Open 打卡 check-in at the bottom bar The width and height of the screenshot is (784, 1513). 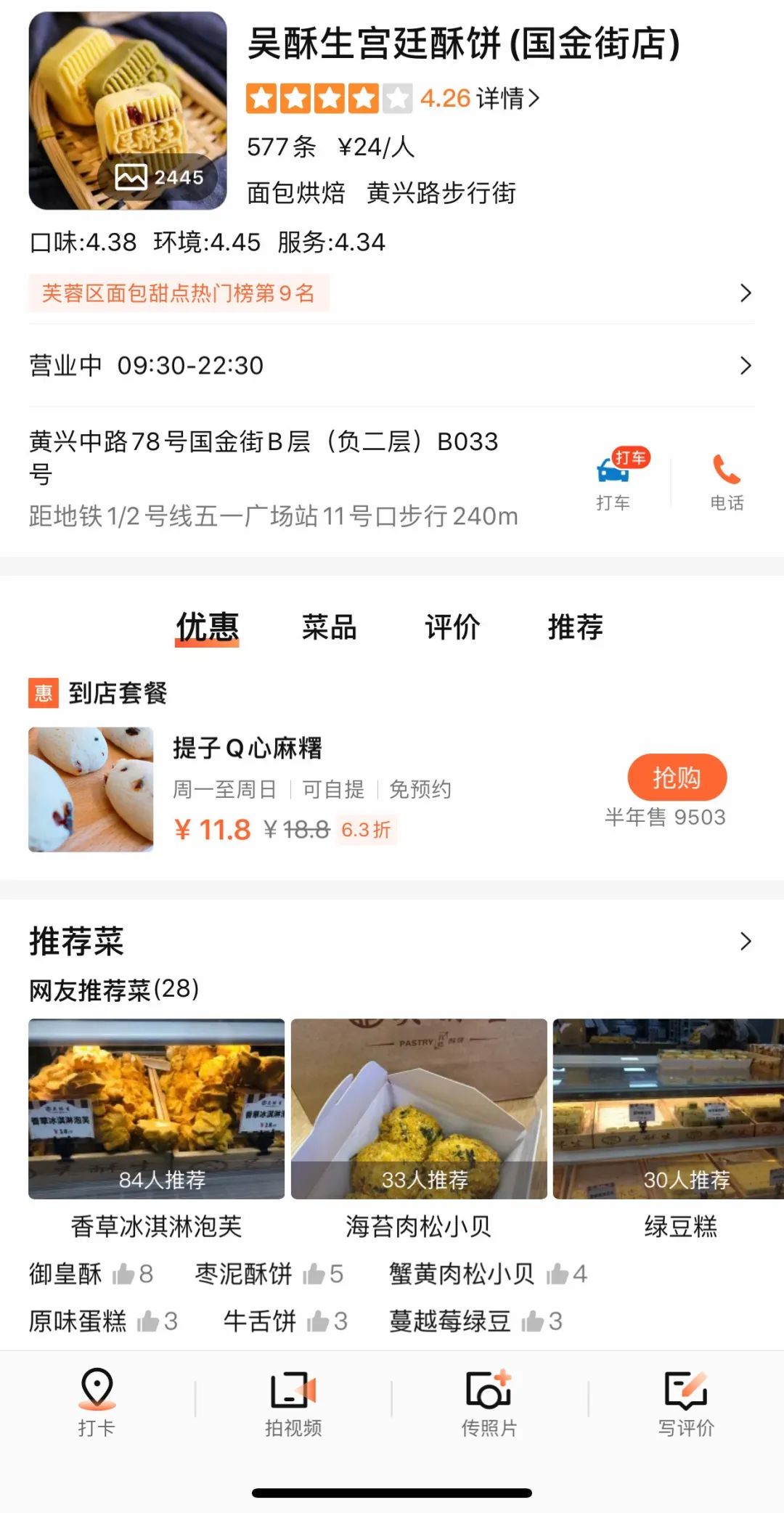[97, 1401]
